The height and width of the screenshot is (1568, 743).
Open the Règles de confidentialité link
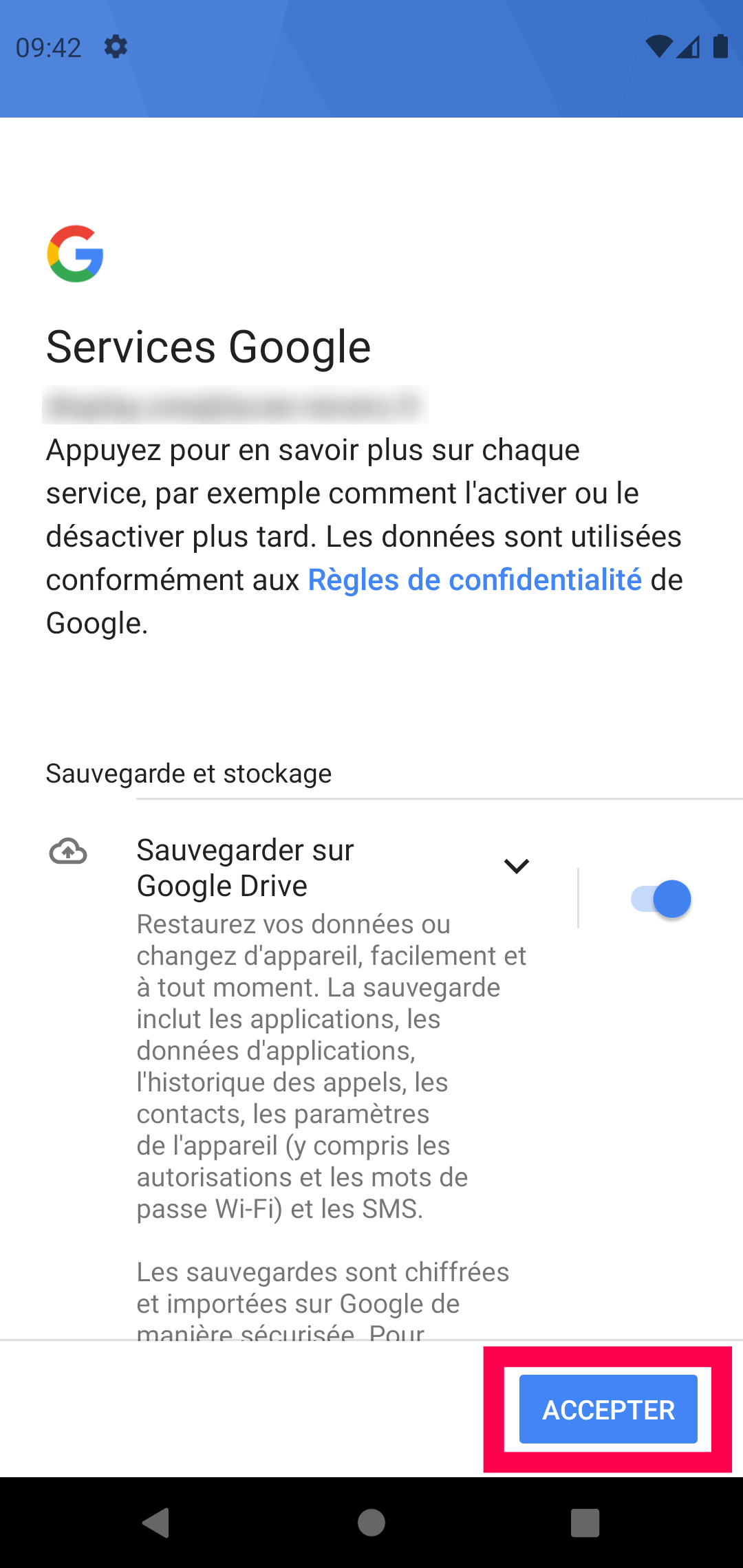(475, 580)
